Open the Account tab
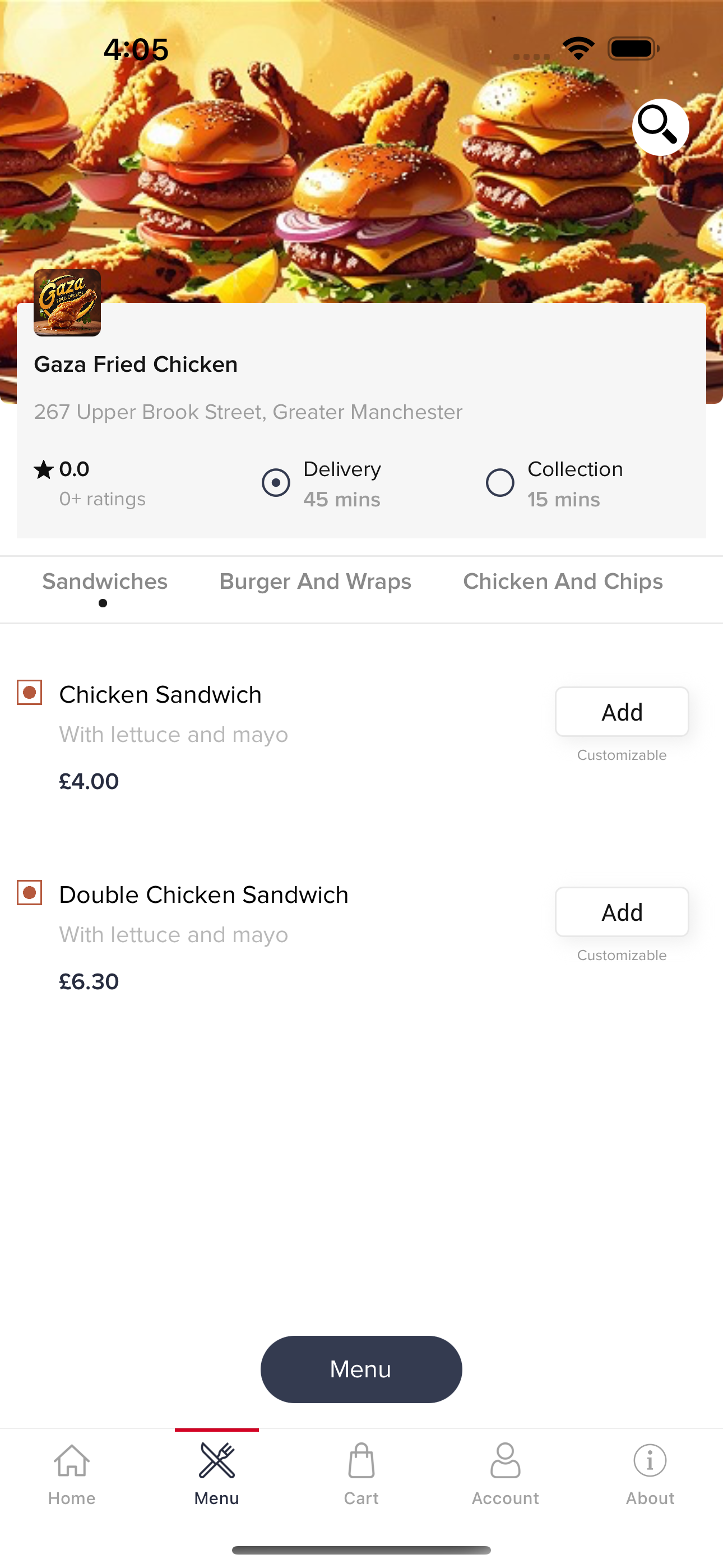 coord(505,1474)
